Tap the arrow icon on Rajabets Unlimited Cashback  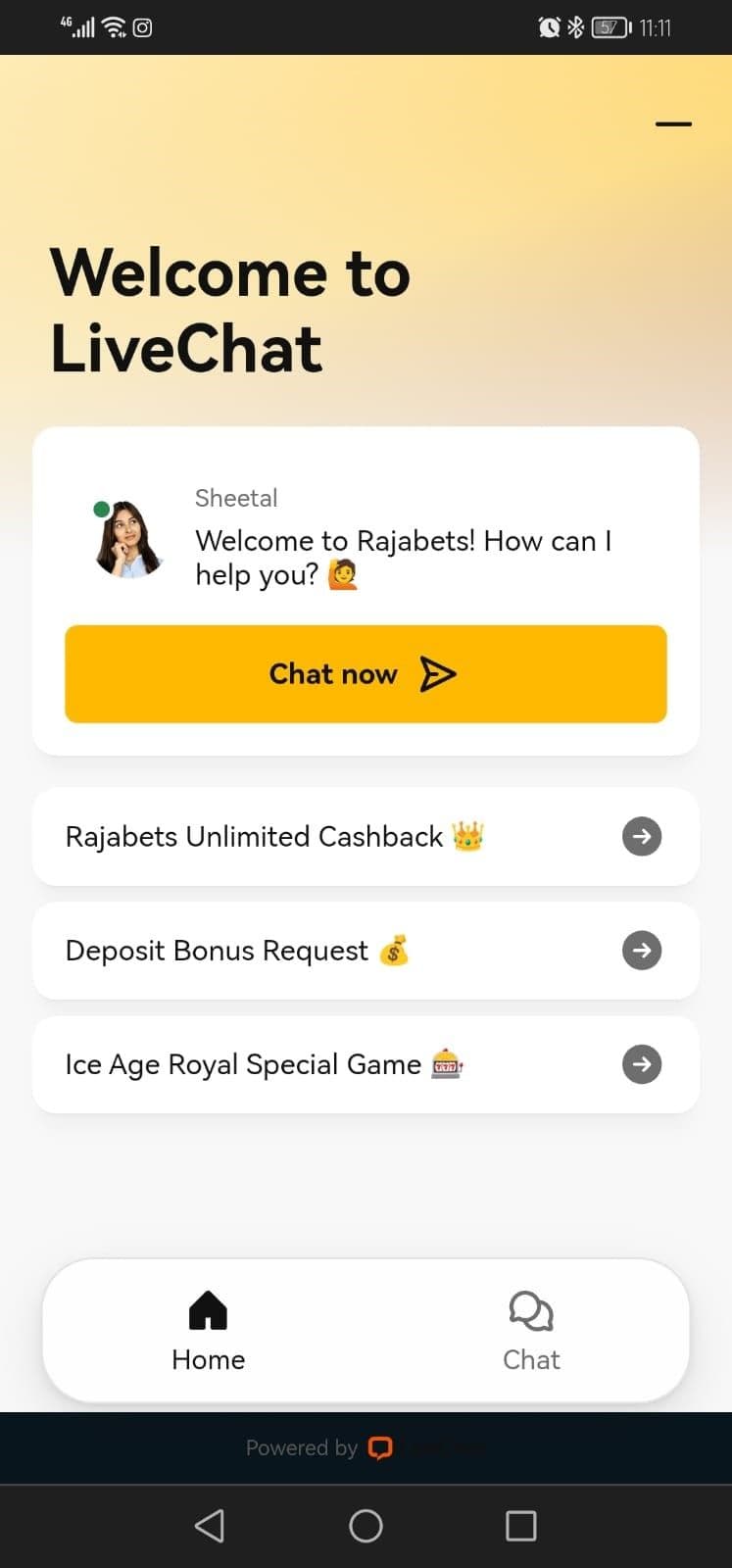click(641, 837)
